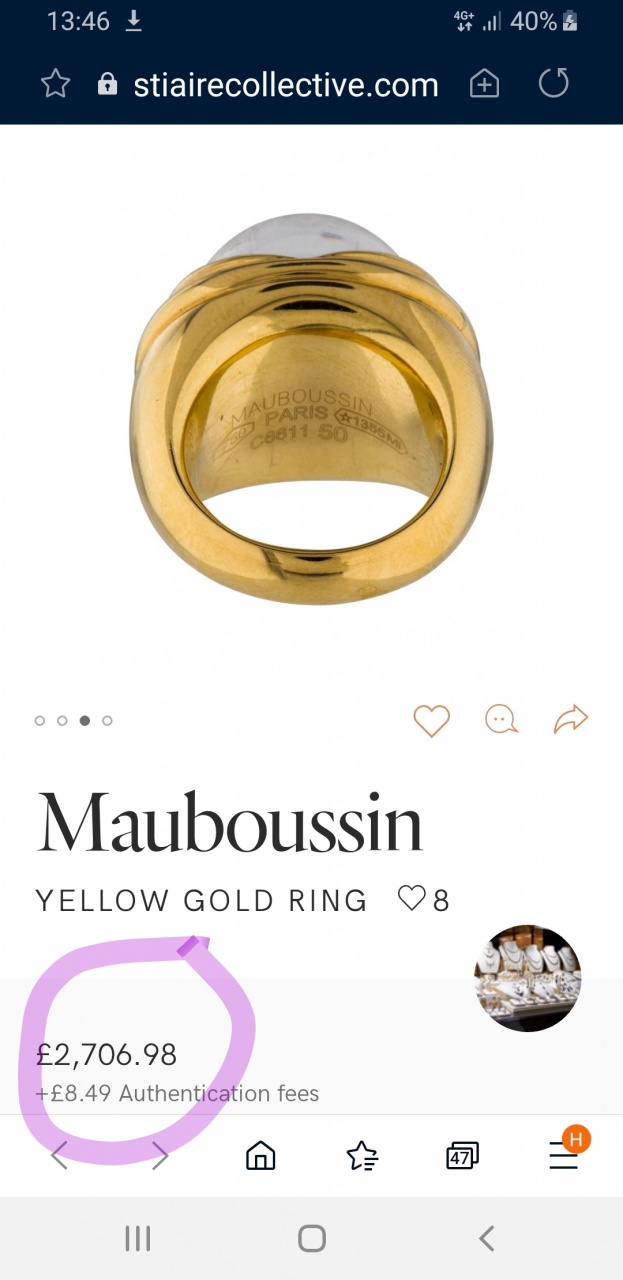Tap the stiairecollective.com address bar
This screenshot has height=1280, width=623.
pos(268,85)
